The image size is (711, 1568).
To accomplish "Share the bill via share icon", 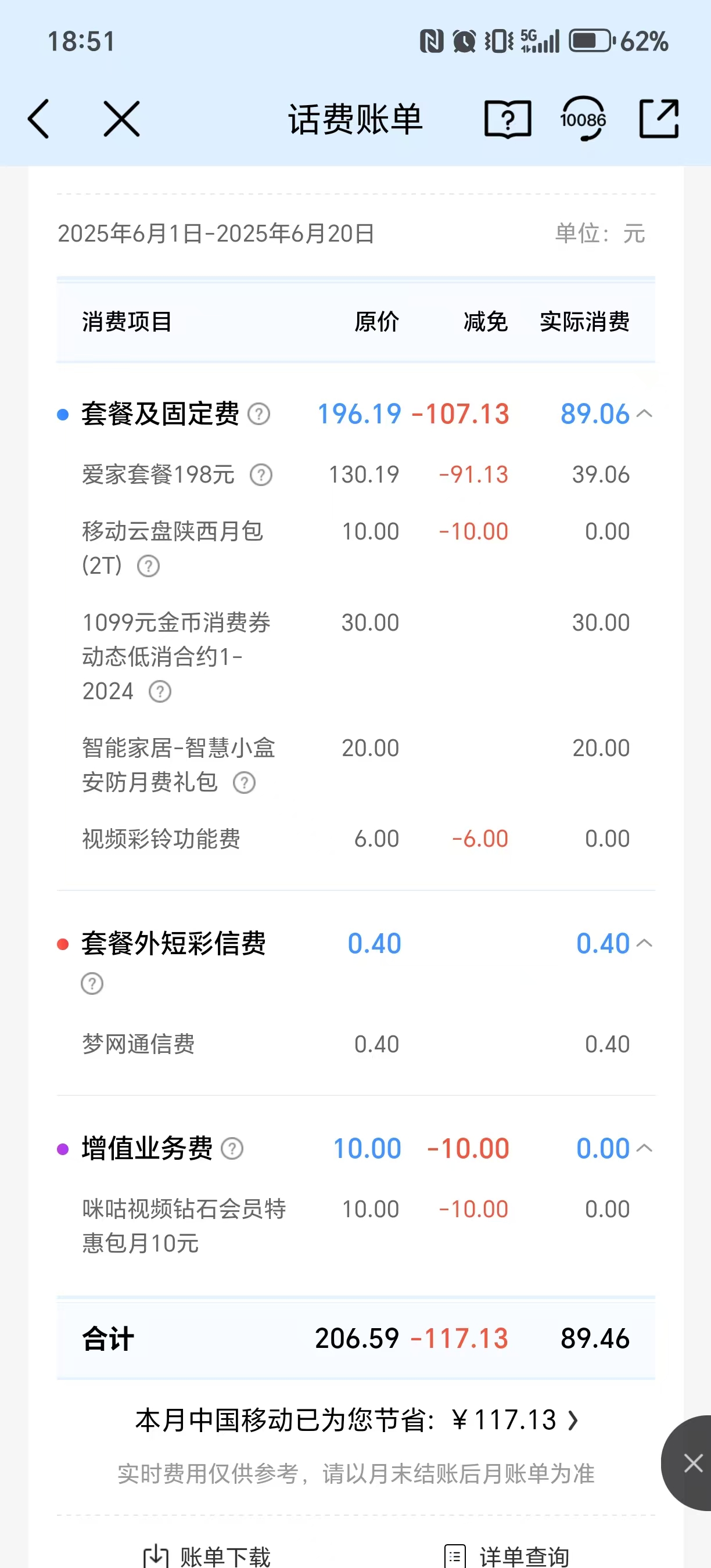I will point(659,118).
